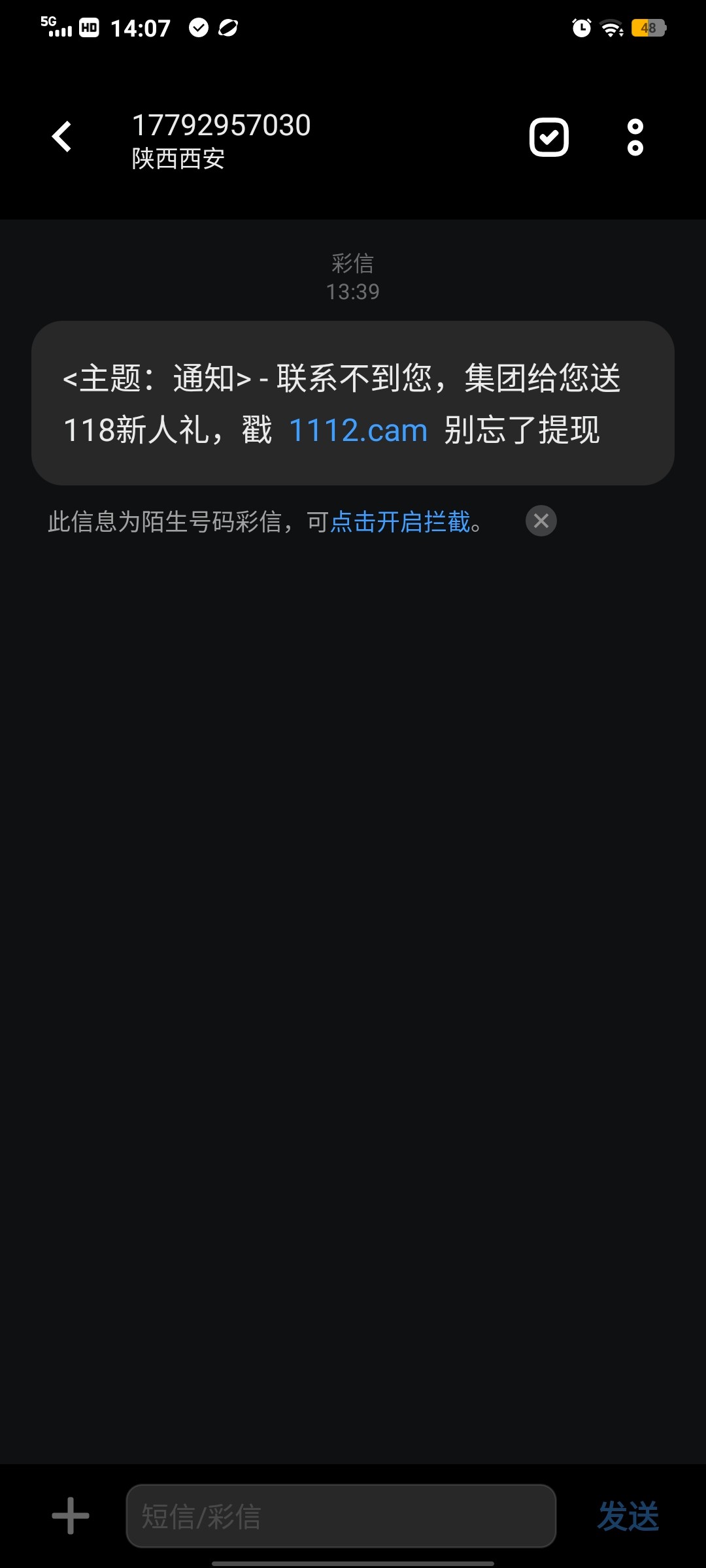Tap 点击开启拦截 to enable blocking
Screen dimensions: 706x1568
pos(400,522)
